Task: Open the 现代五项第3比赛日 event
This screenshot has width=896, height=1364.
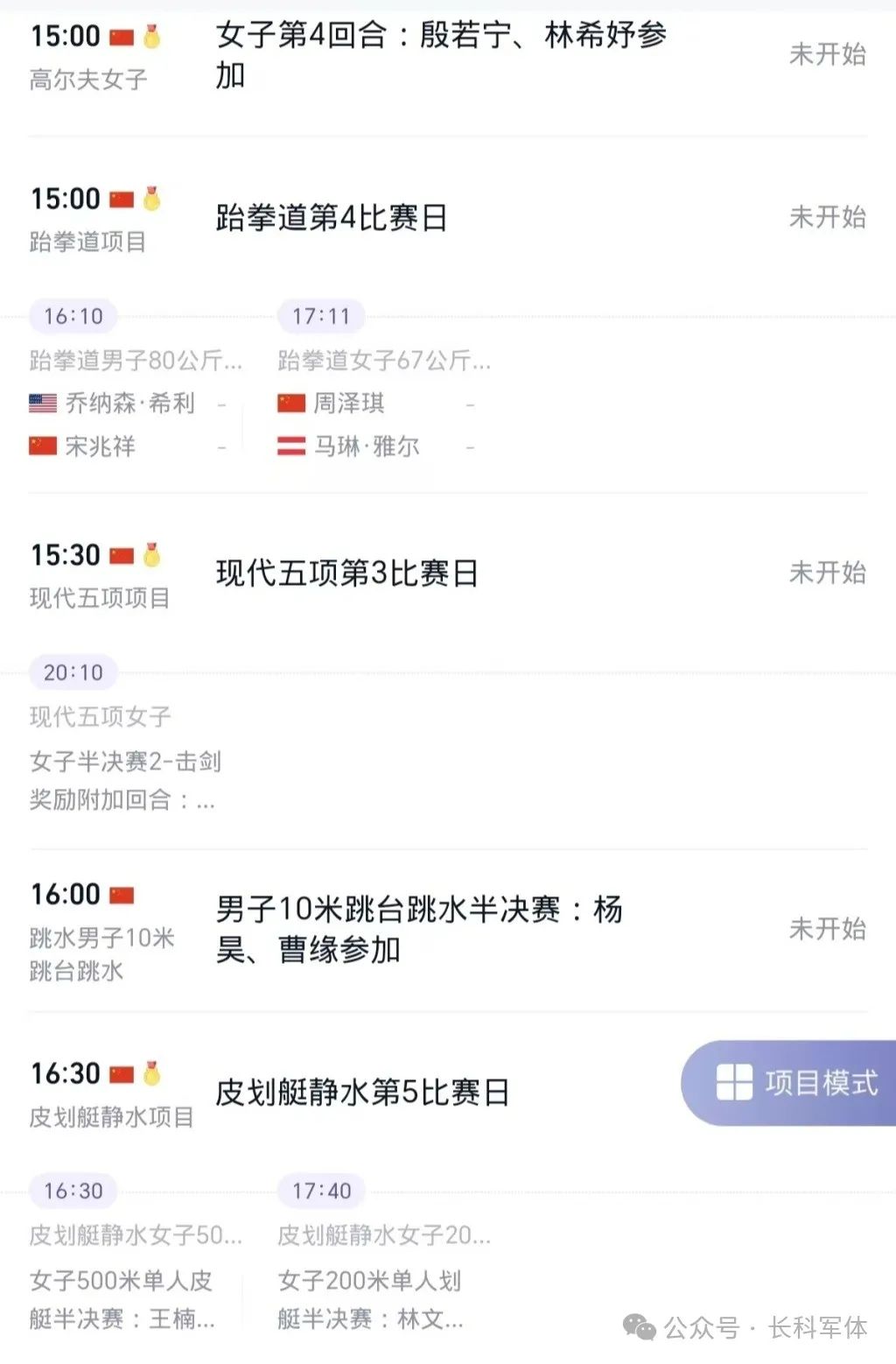Action: [346, 573]
